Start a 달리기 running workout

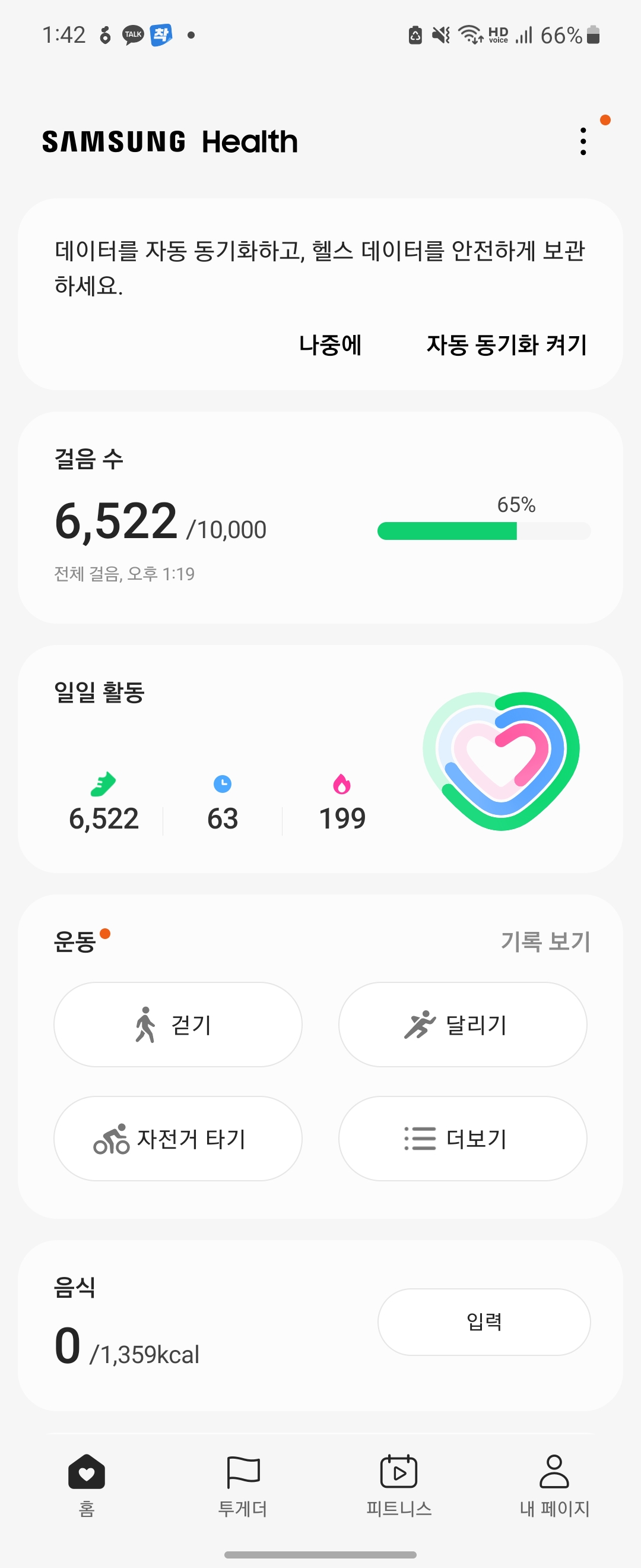point(462,1025)
